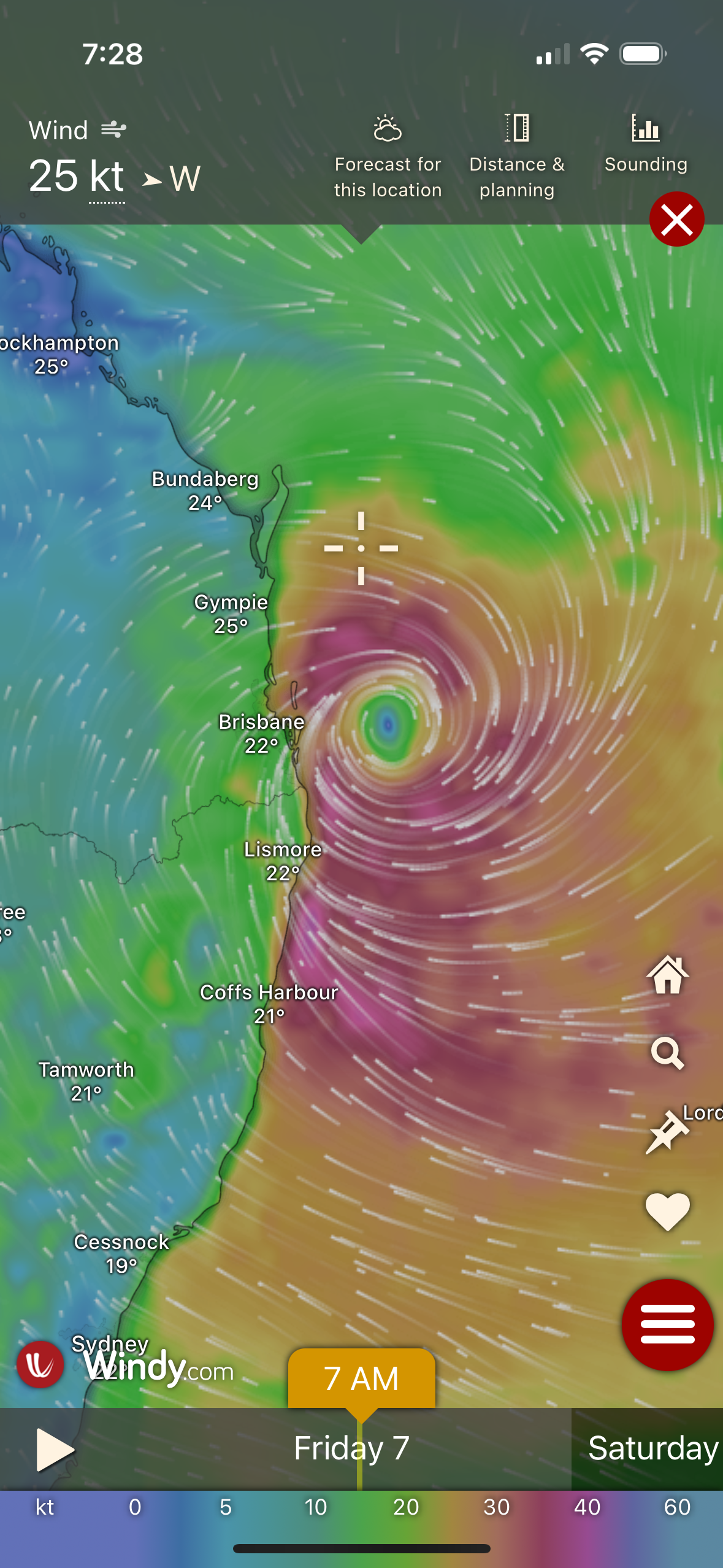This screenshot has height=1568, width=723.
Task: Add location to favorites with heart
Action: coord(667,1211)
